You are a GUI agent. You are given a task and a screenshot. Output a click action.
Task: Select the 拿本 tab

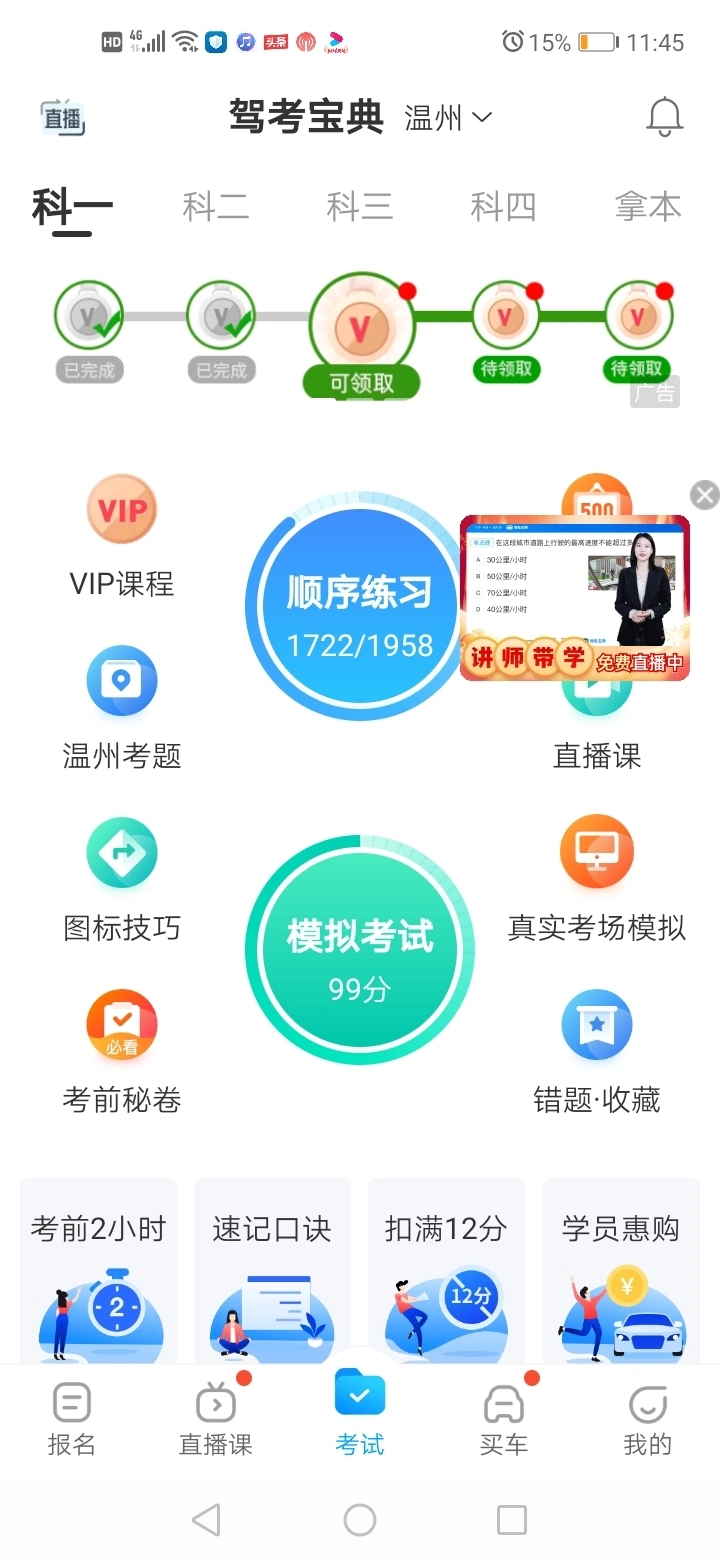click(x=647, y=207)
